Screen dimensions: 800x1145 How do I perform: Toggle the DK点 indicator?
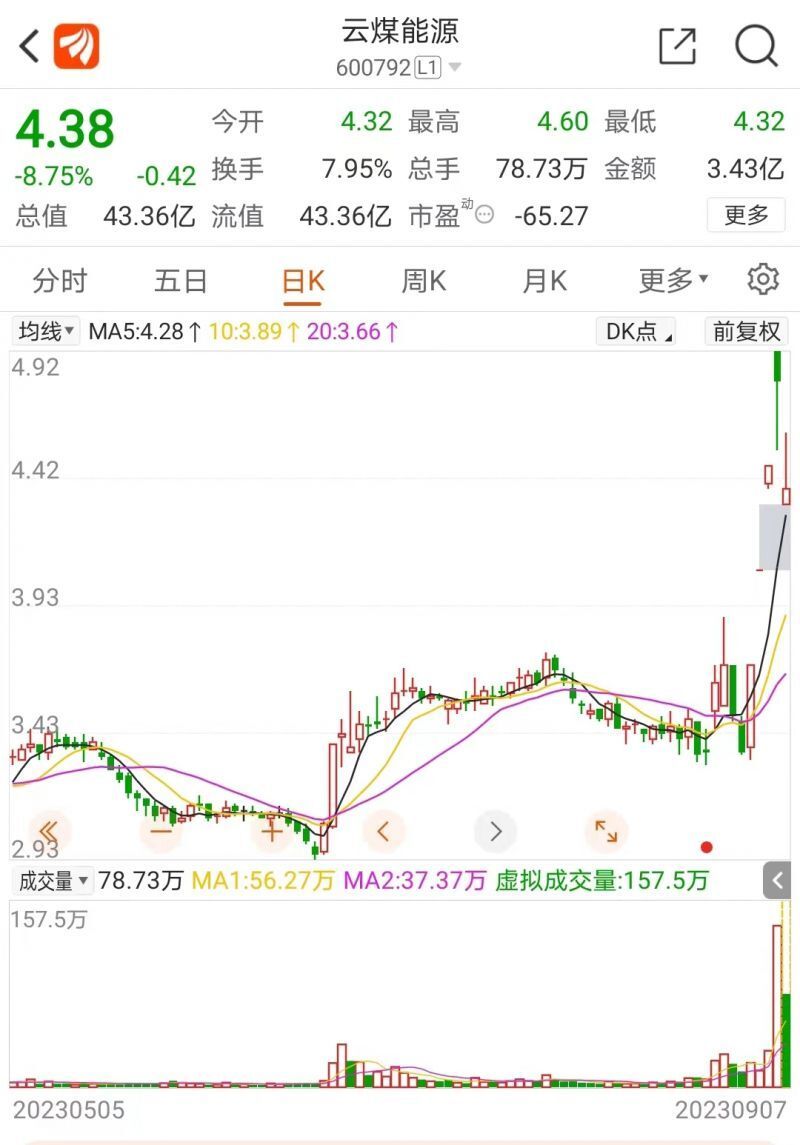[635, 330]
